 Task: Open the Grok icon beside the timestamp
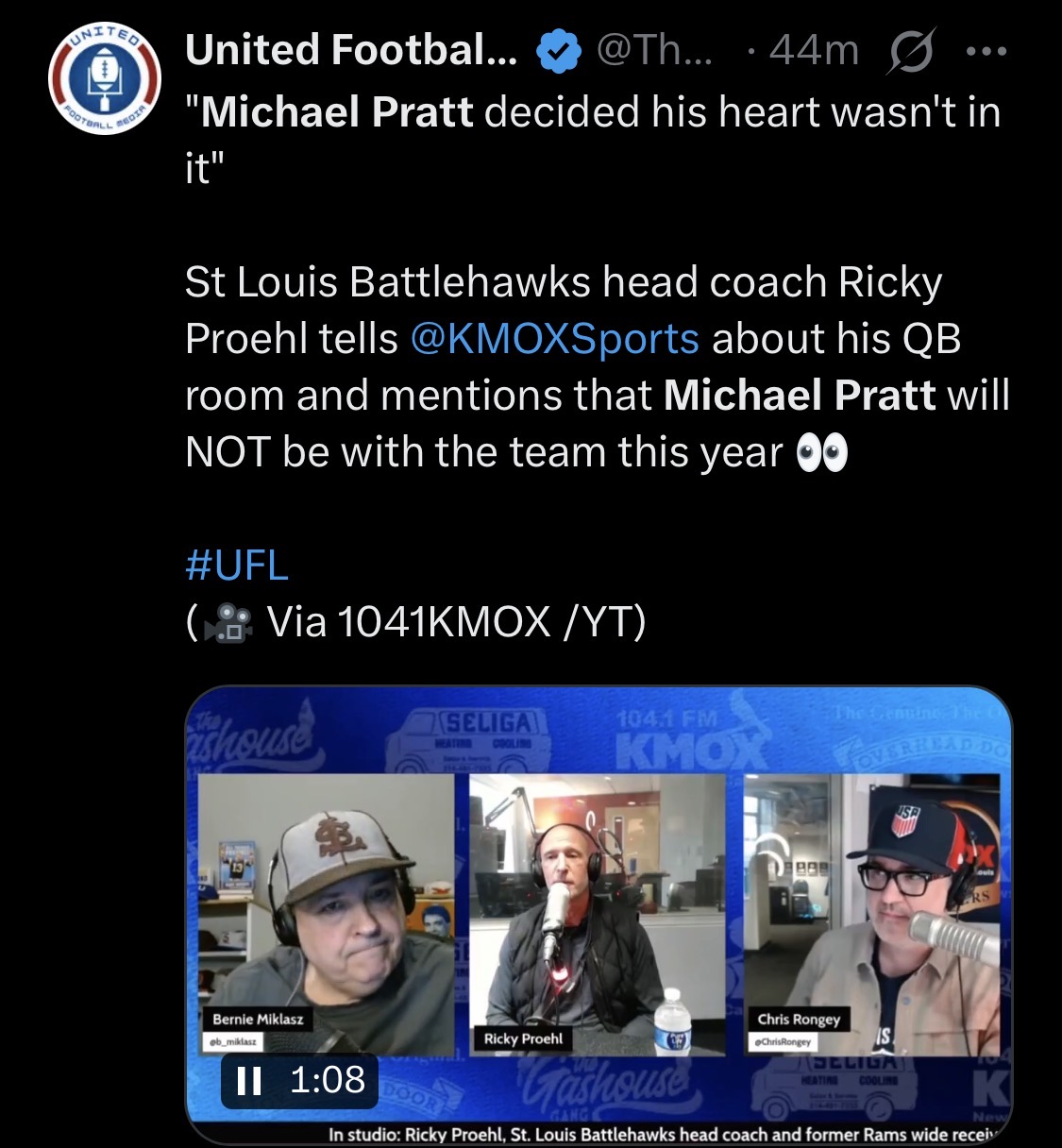point(912,51)
